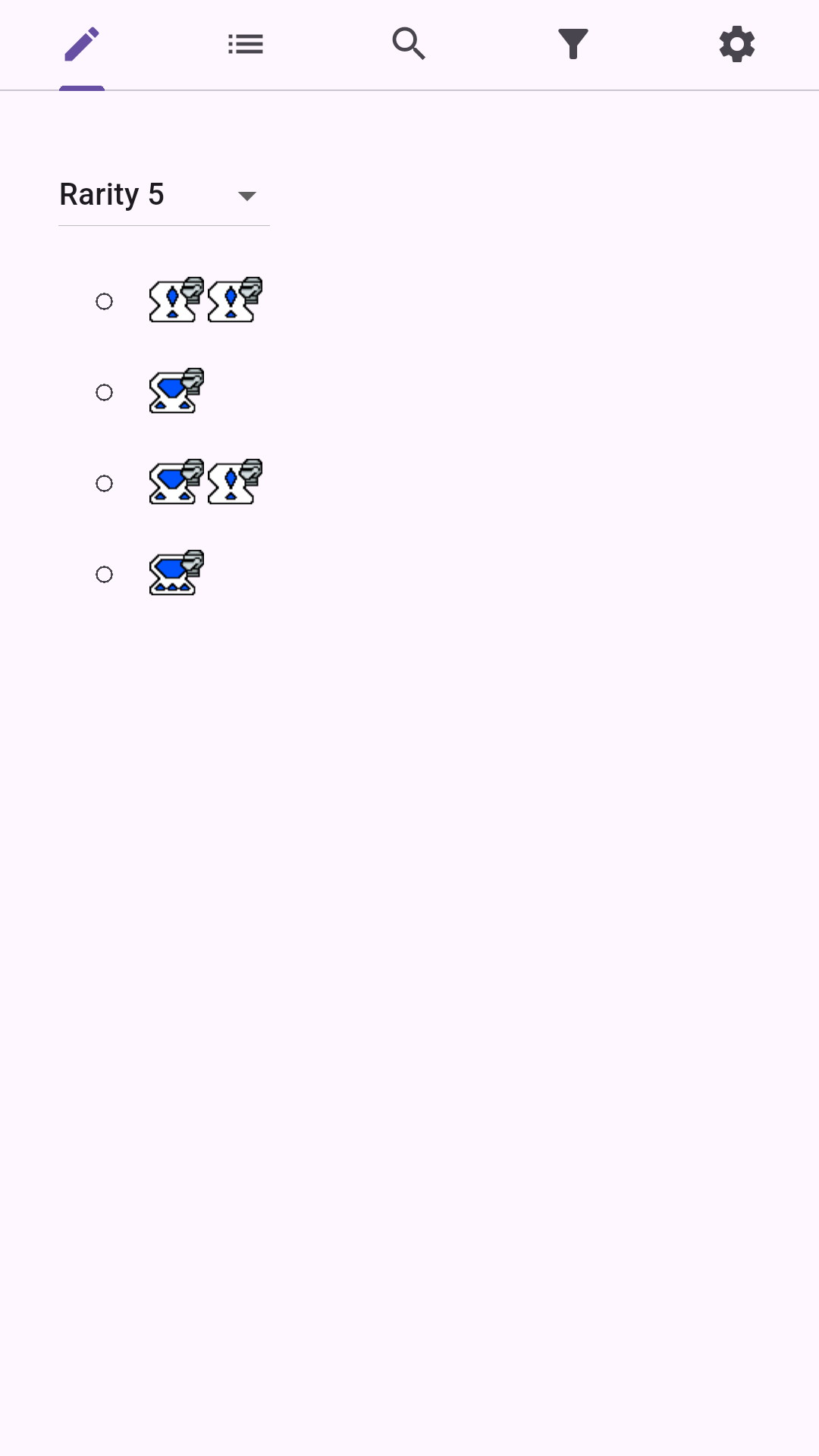Viewport: 819px width, 1456px height.
Task: Select the option with two identical diamond-slot icons
Action: pyautogui.click(x=105, y=302)
